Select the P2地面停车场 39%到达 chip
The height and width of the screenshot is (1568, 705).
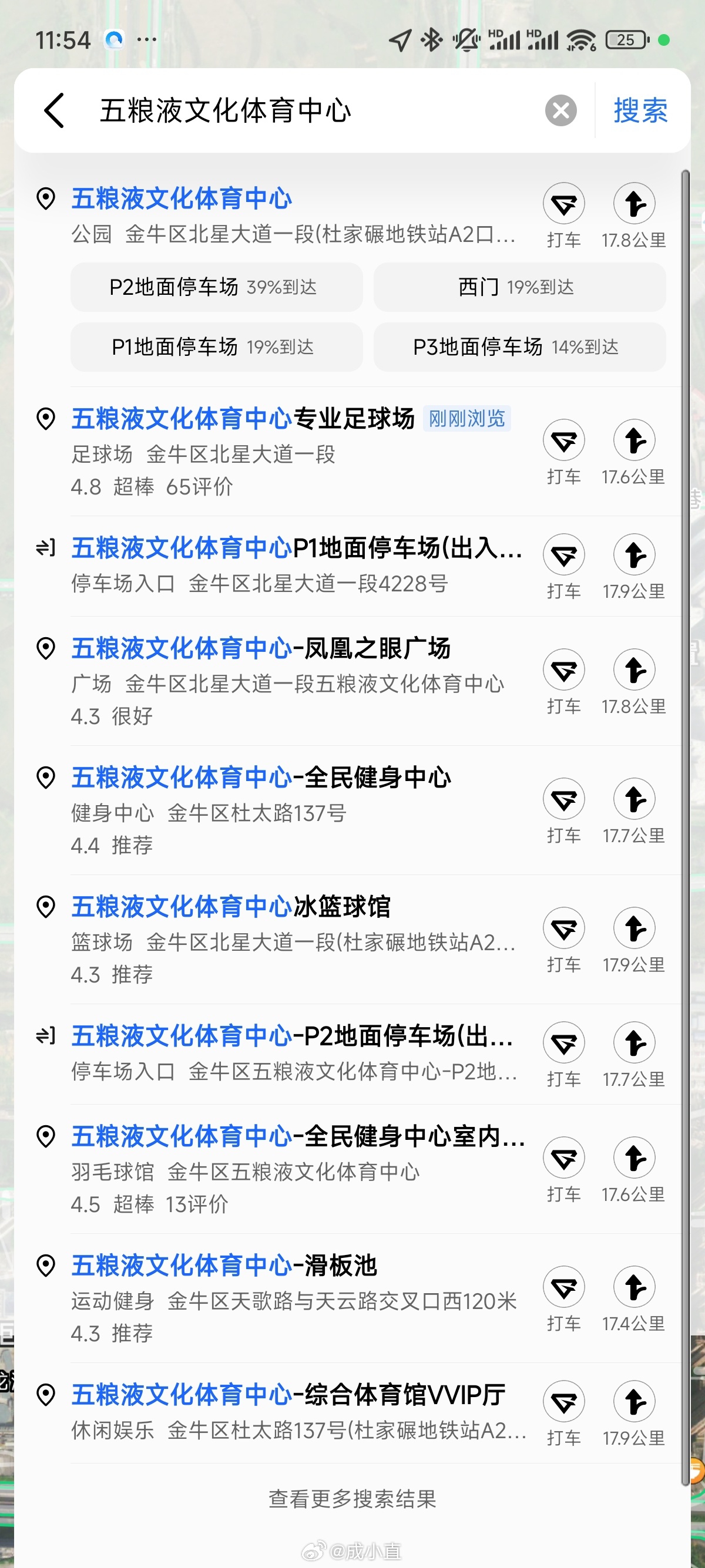click(x=217, y=287)
